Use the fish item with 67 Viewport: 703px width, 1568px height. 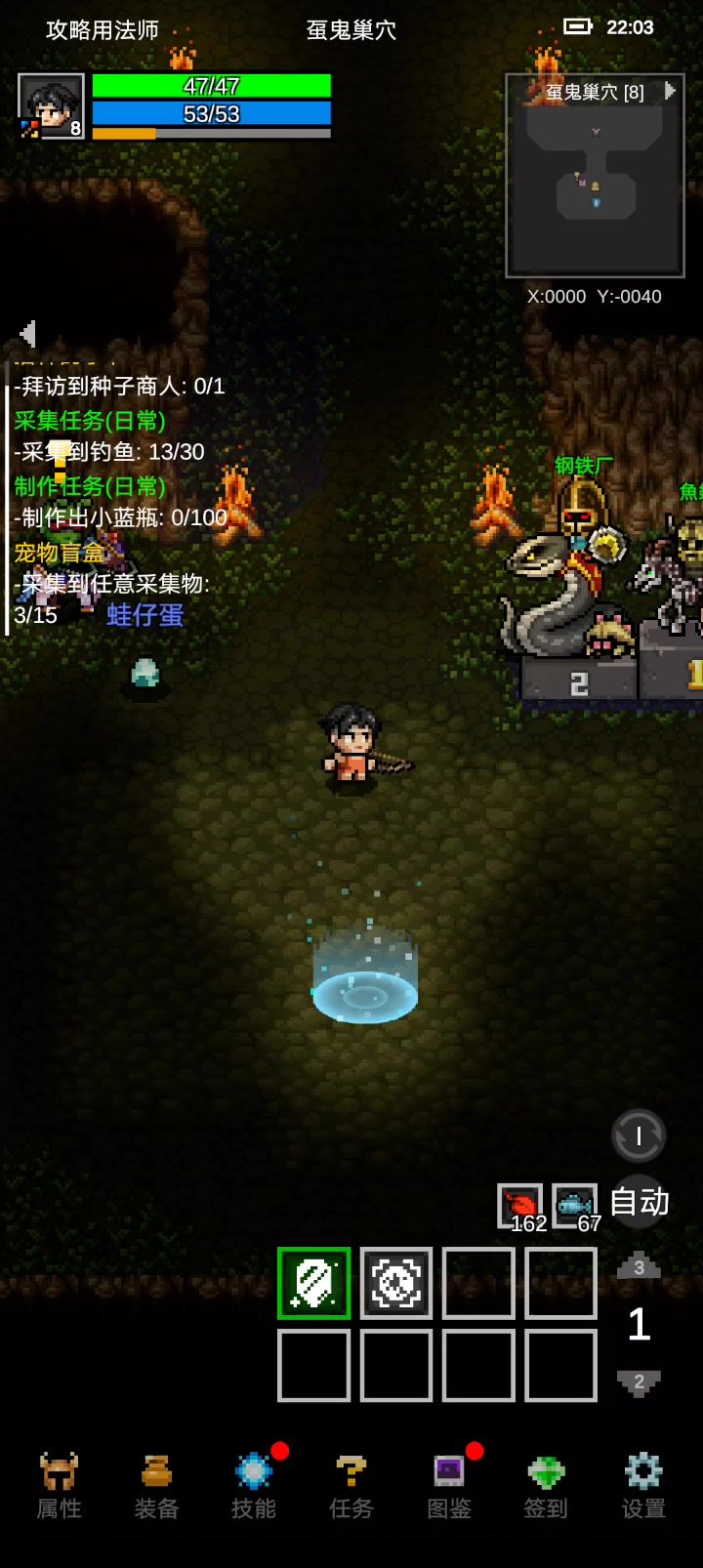(x=574, y=1207)
